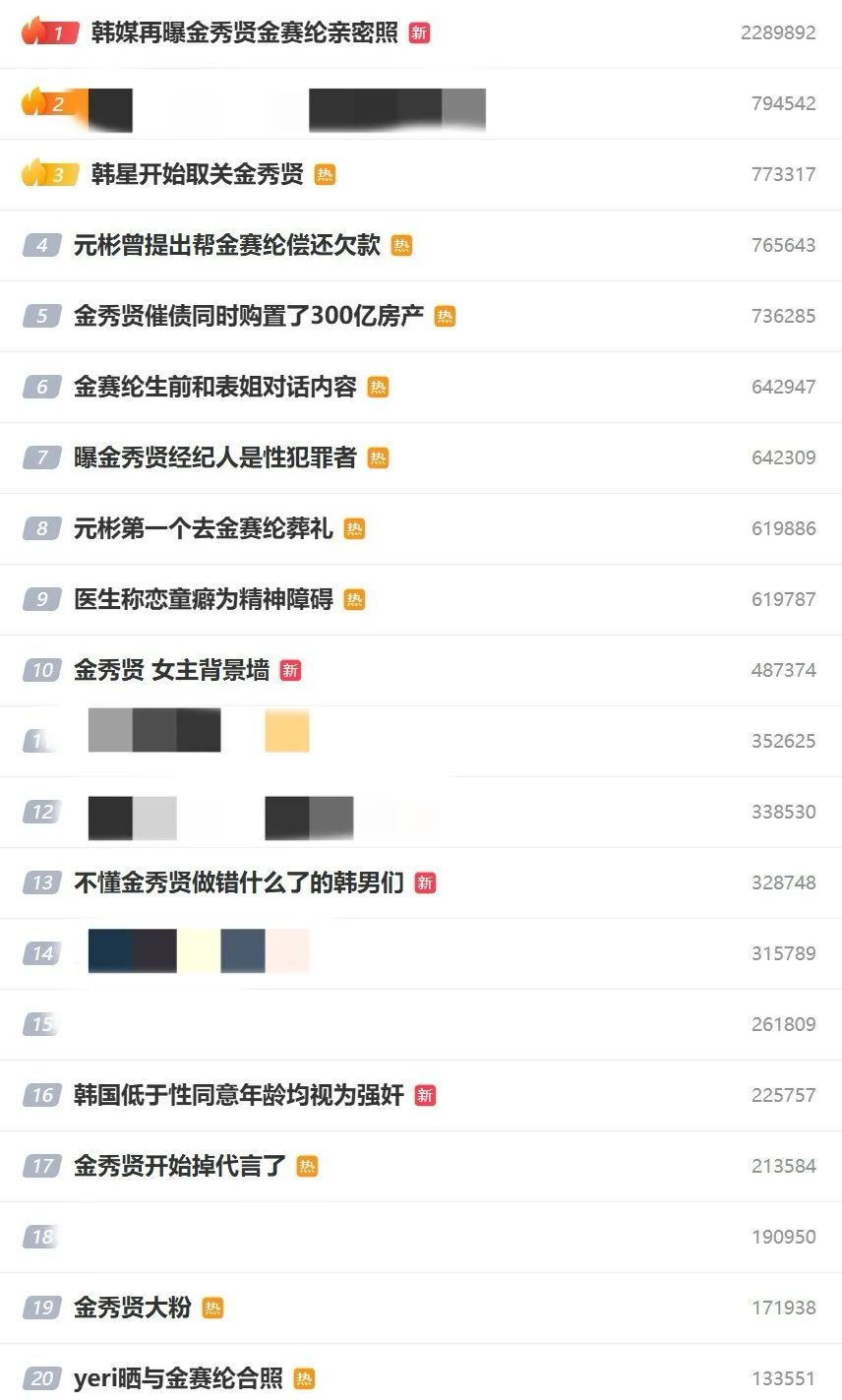This screenshot has height=1400, width=842.
Task: Open topic 金秀贤 女主背景墙
Action: tap(172, 670)
